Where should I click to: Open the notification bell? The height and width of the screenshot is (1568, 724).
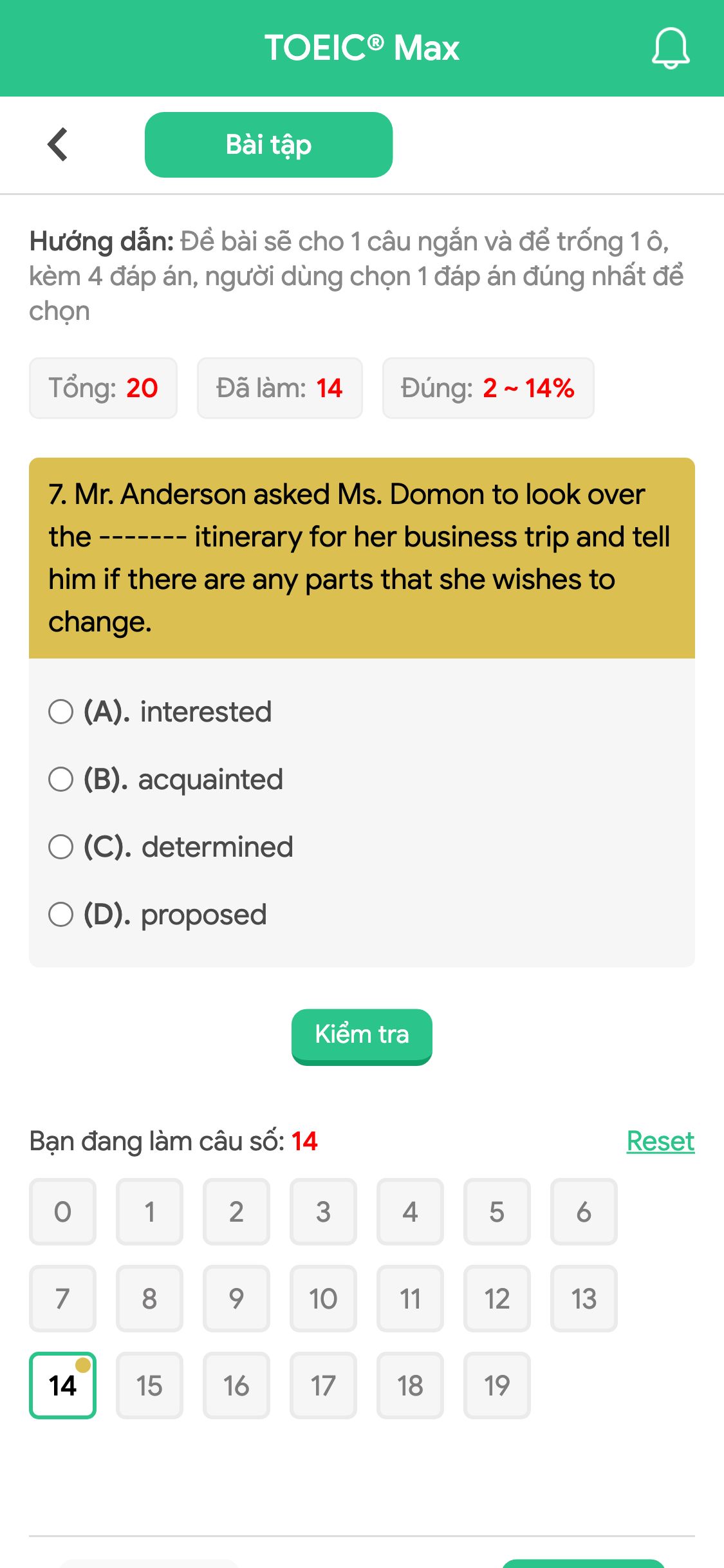670,48
